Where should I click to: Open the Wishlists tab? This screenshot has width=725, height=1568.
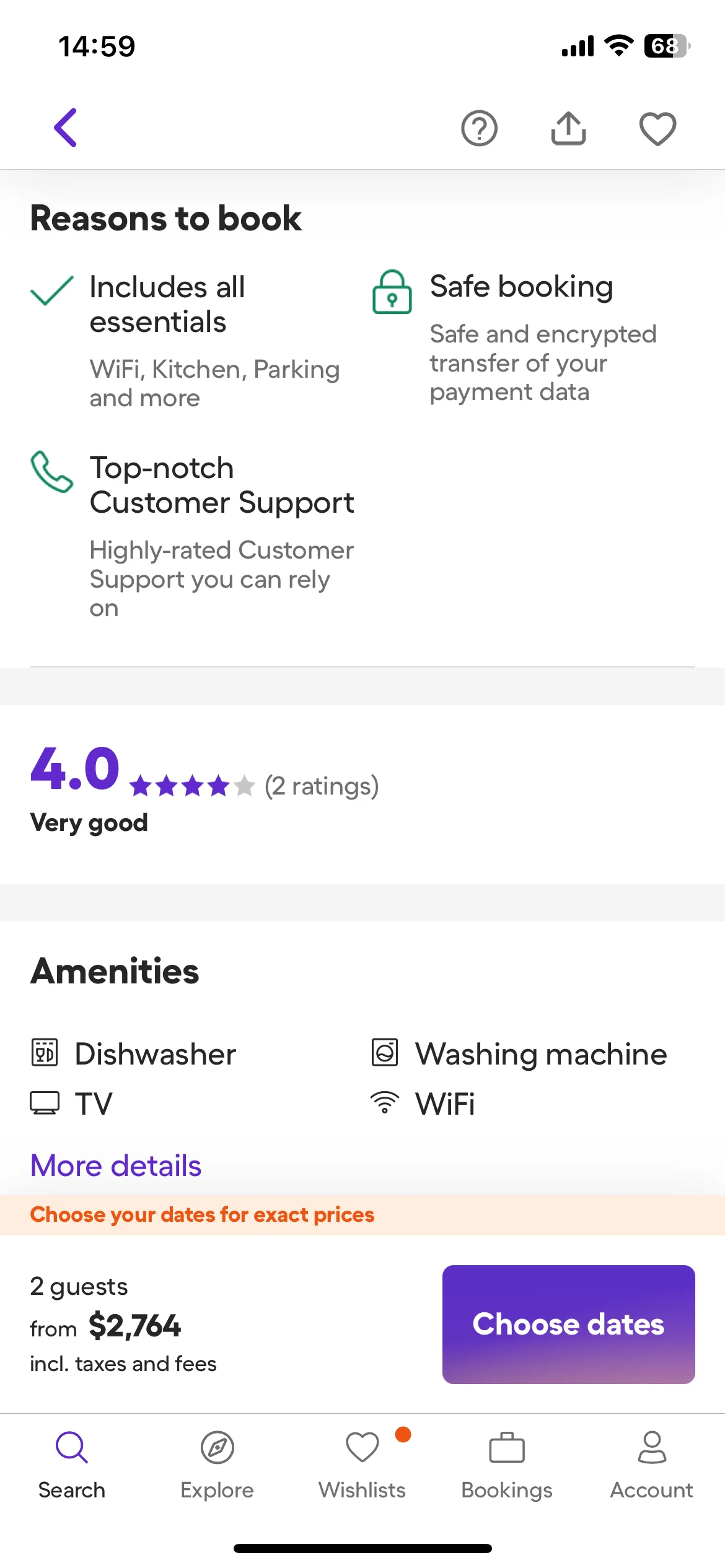[x=362, y=1464]
